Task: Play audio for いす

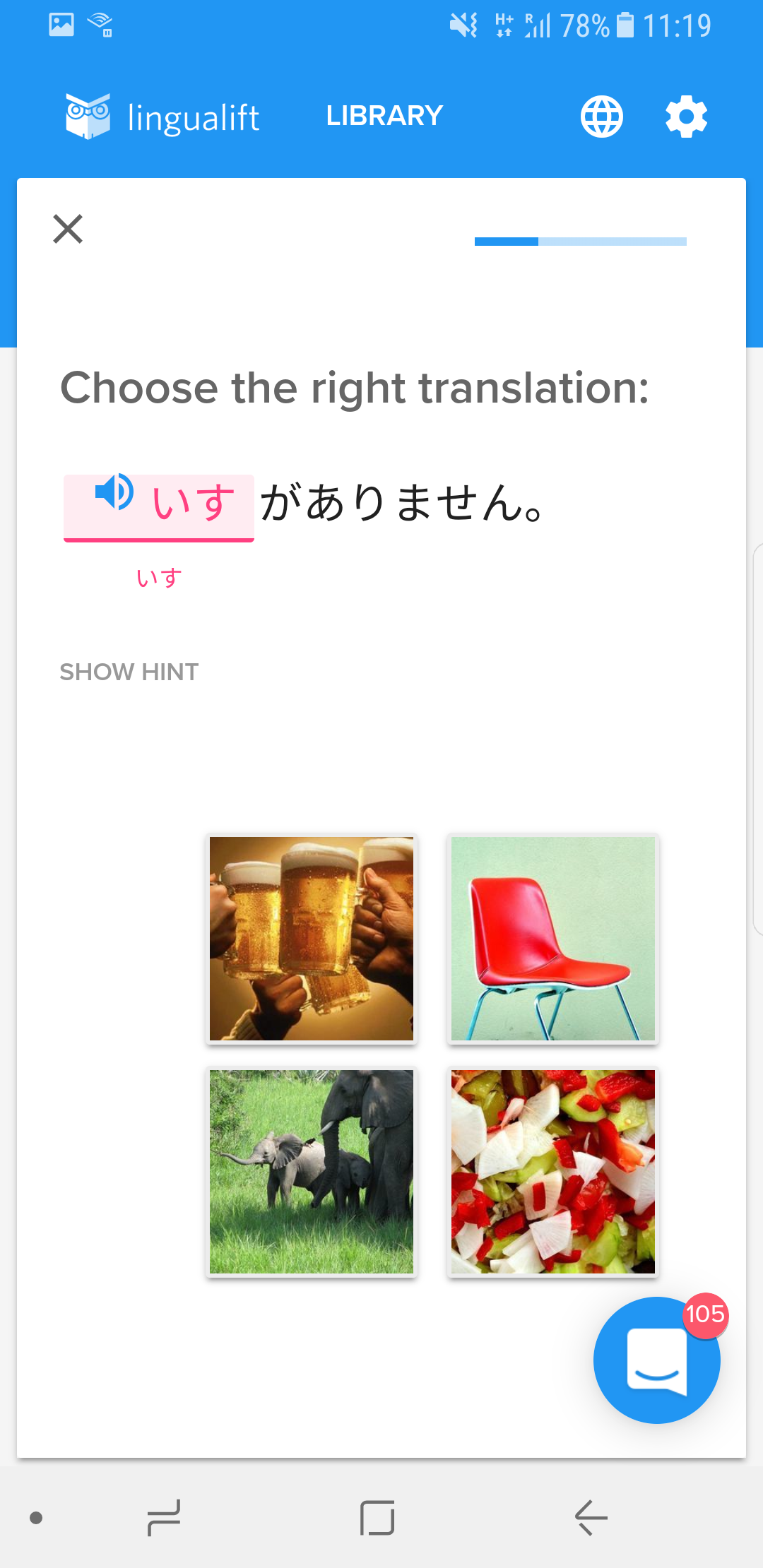Action: point(114,492)
